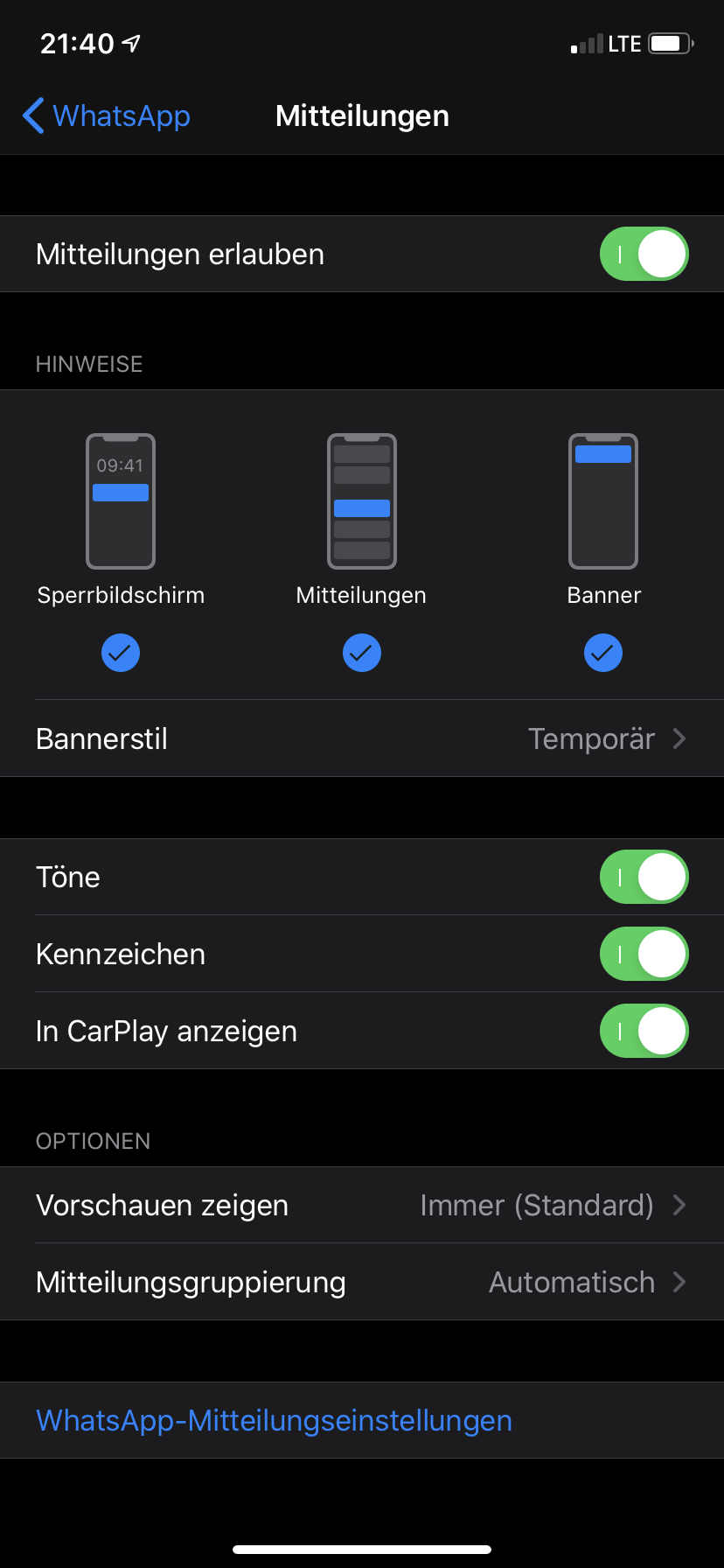The height and width of the screenshot is (1568, 724).
Task: Go back to WhatsApp settings
Action: pos(107,115)
